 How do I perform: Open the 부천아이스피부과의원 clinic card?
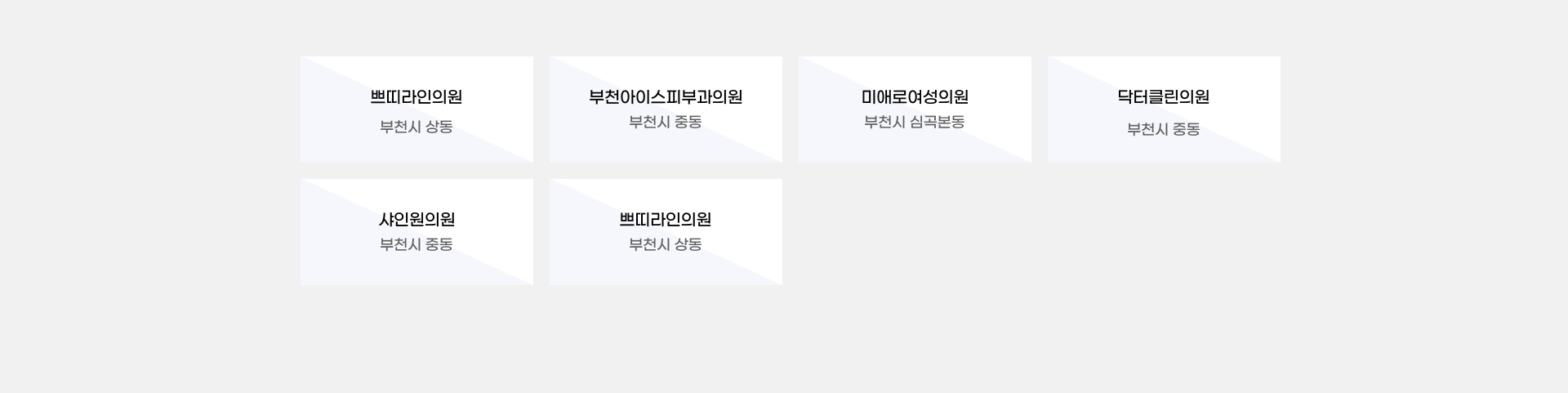666,109
